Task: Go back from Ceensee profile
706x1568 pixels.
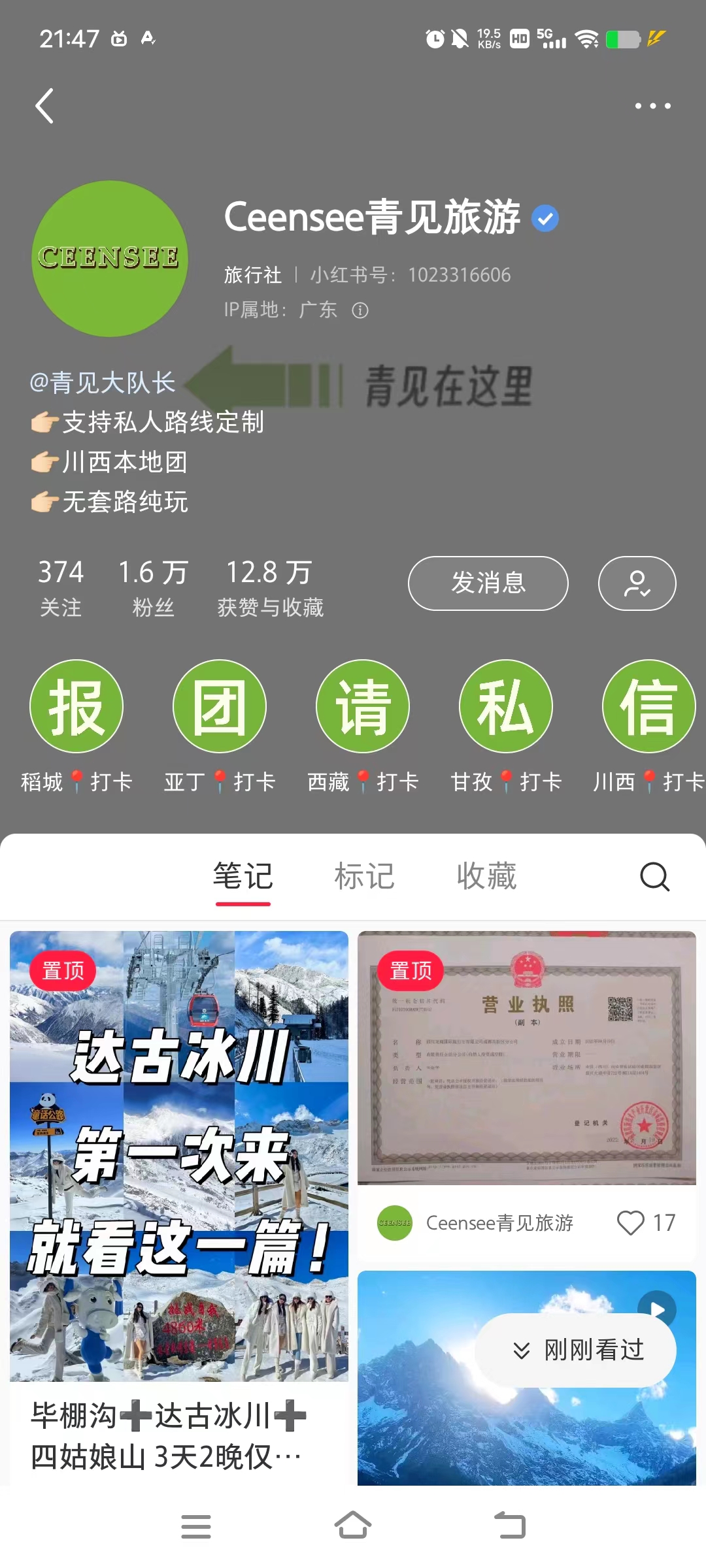Action: coord(44,106)
